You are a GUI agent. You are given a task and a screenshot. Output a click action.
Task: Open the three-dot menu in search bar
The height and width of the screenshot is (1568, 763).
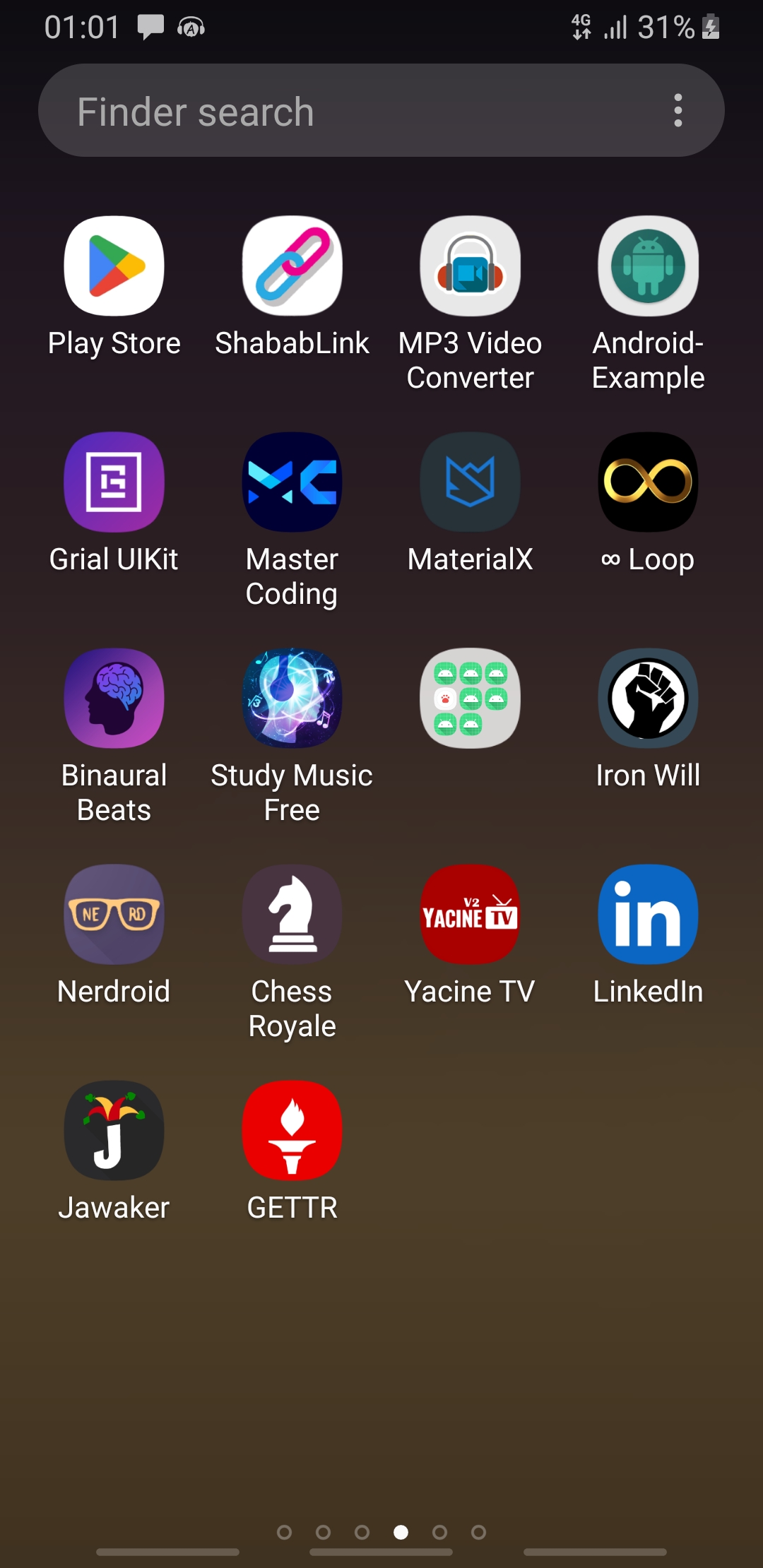click(x=678, y=111)
